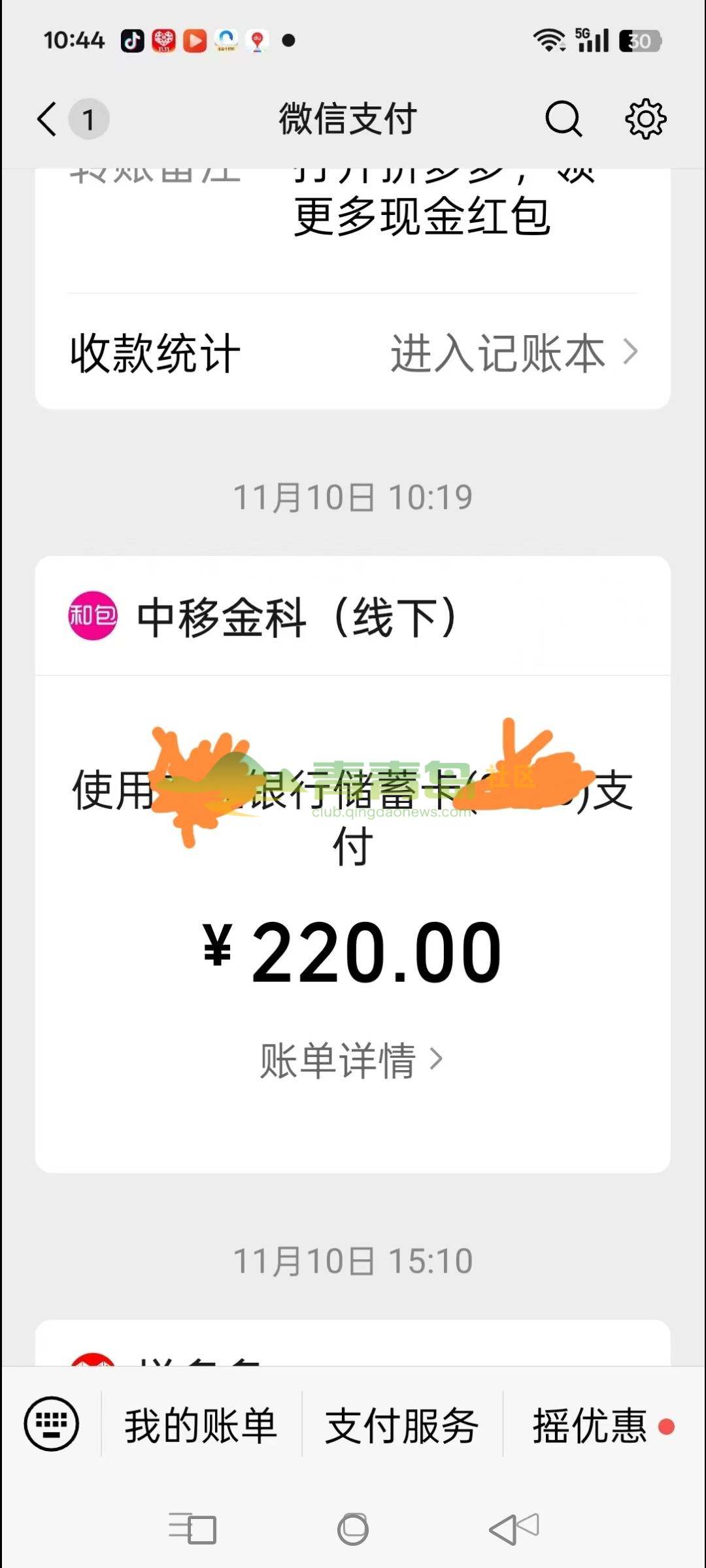
Task: Tap the back triangle navigation icon
Action: 513,1529
